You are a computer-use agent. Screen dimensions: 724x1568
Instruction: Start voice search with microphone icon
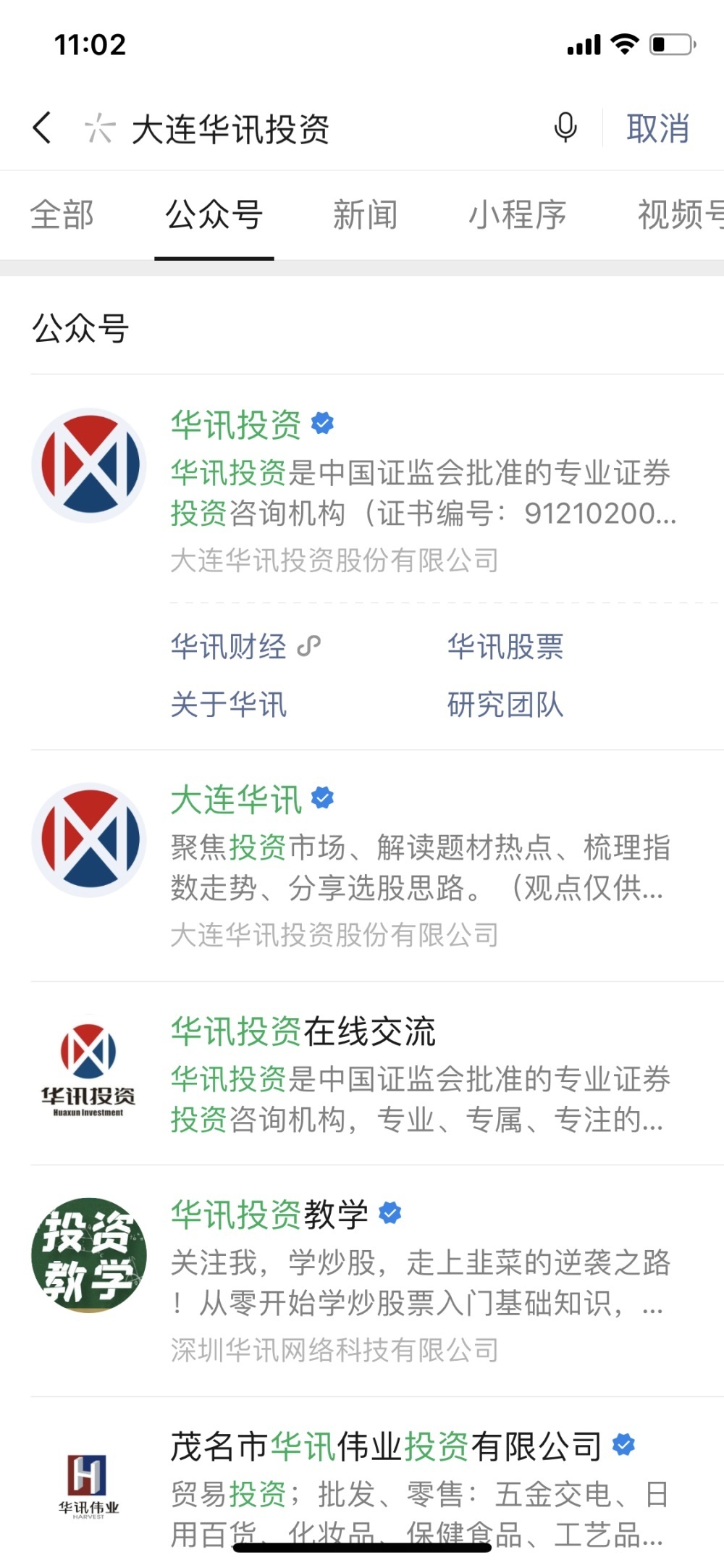pos(565,128)
